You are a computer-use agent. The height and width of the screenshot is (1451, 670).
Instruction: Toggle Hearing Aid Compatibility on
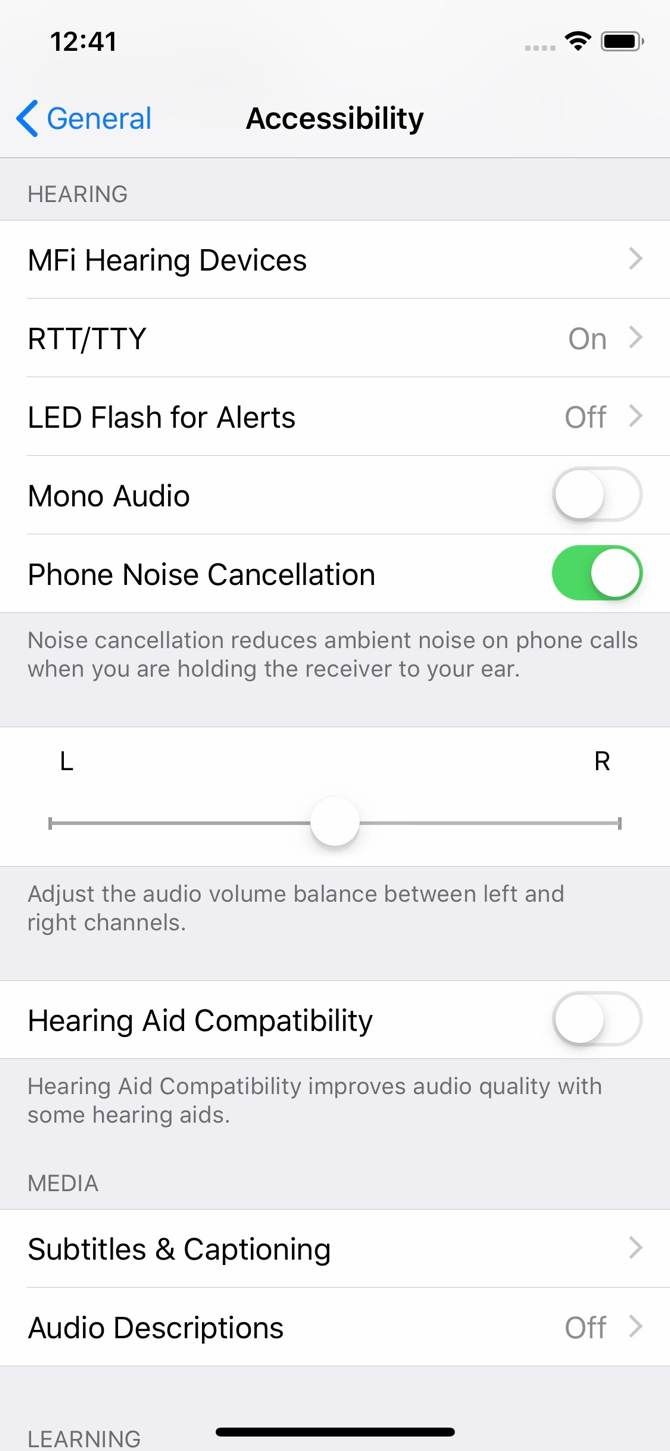596,1020
